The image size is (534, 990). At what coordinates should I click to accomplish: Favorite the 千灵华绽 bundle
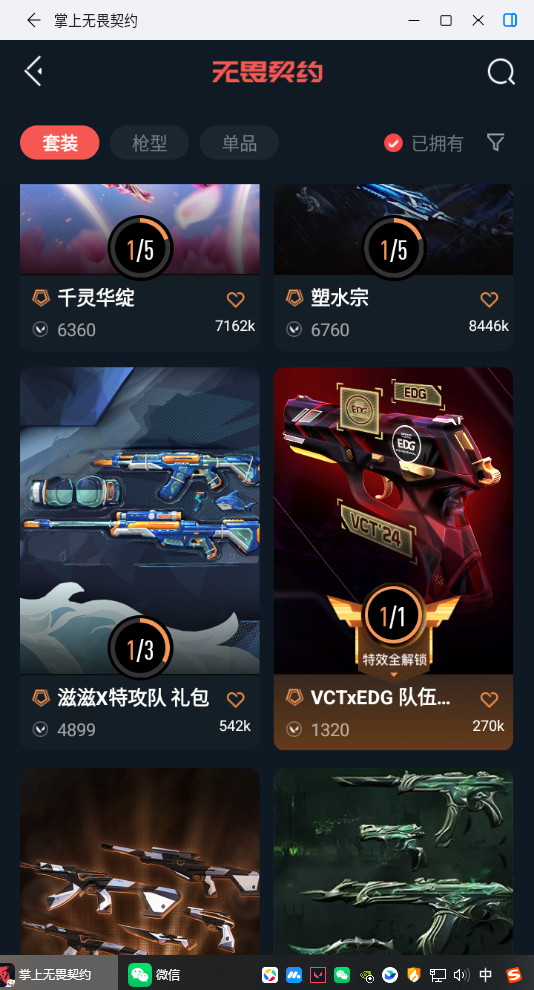(235, 299)
